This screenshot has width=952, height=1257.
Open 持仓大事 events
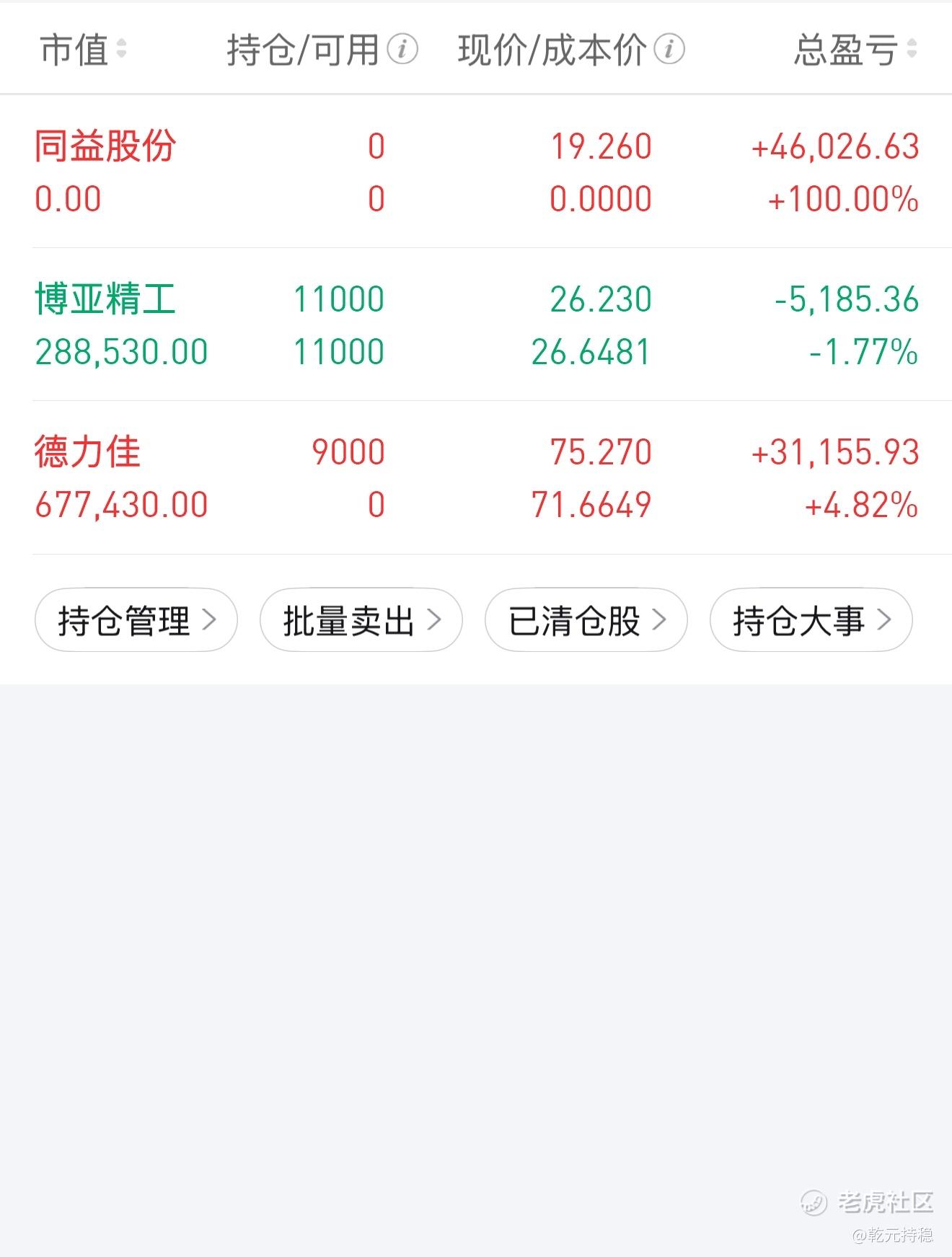click(811, 620)
